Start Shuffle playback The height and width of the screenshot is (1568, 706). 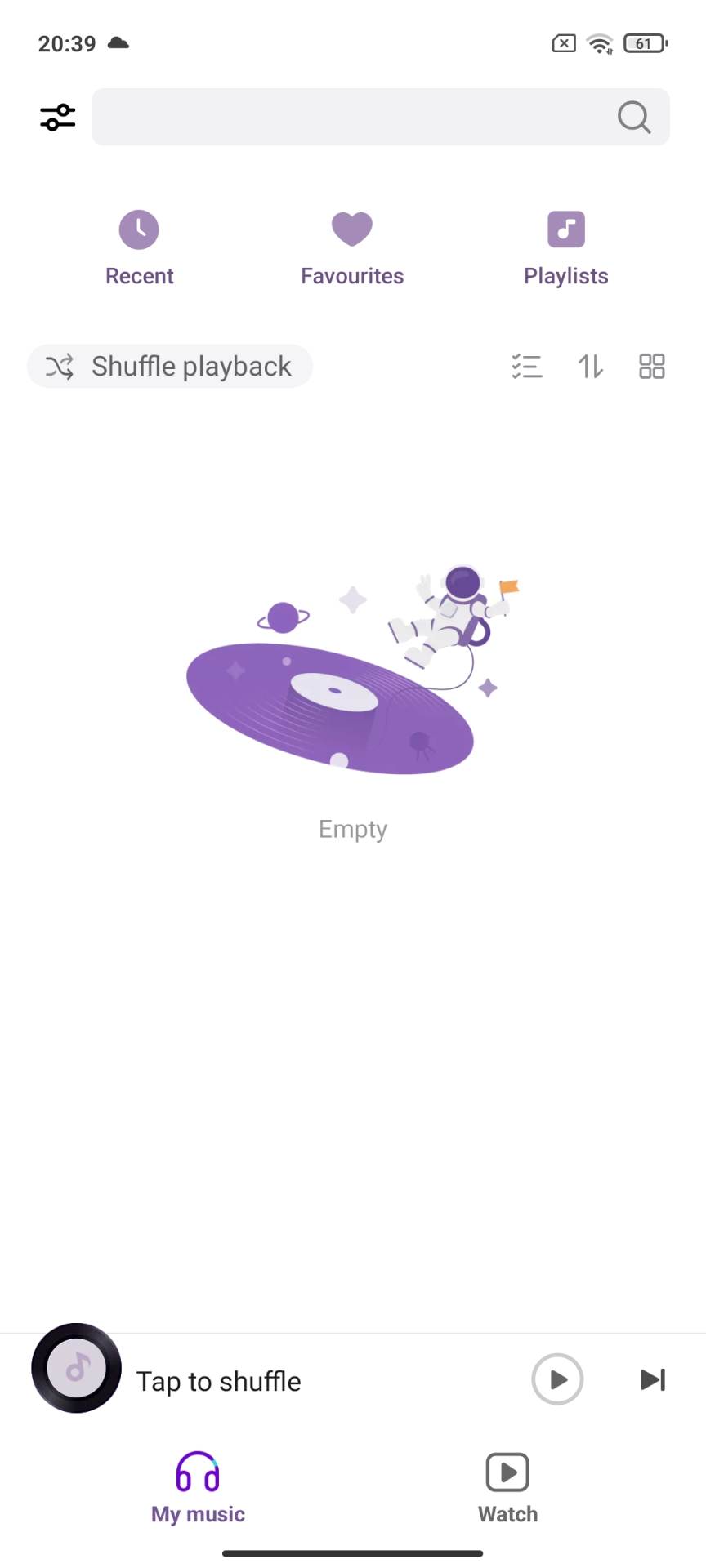[x=170, y=367]
